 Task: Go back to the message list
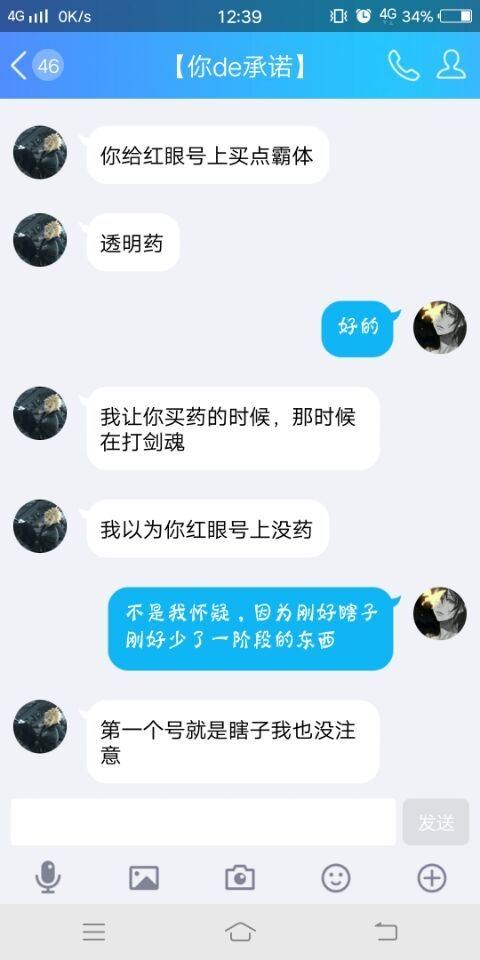tap(36, 66)
